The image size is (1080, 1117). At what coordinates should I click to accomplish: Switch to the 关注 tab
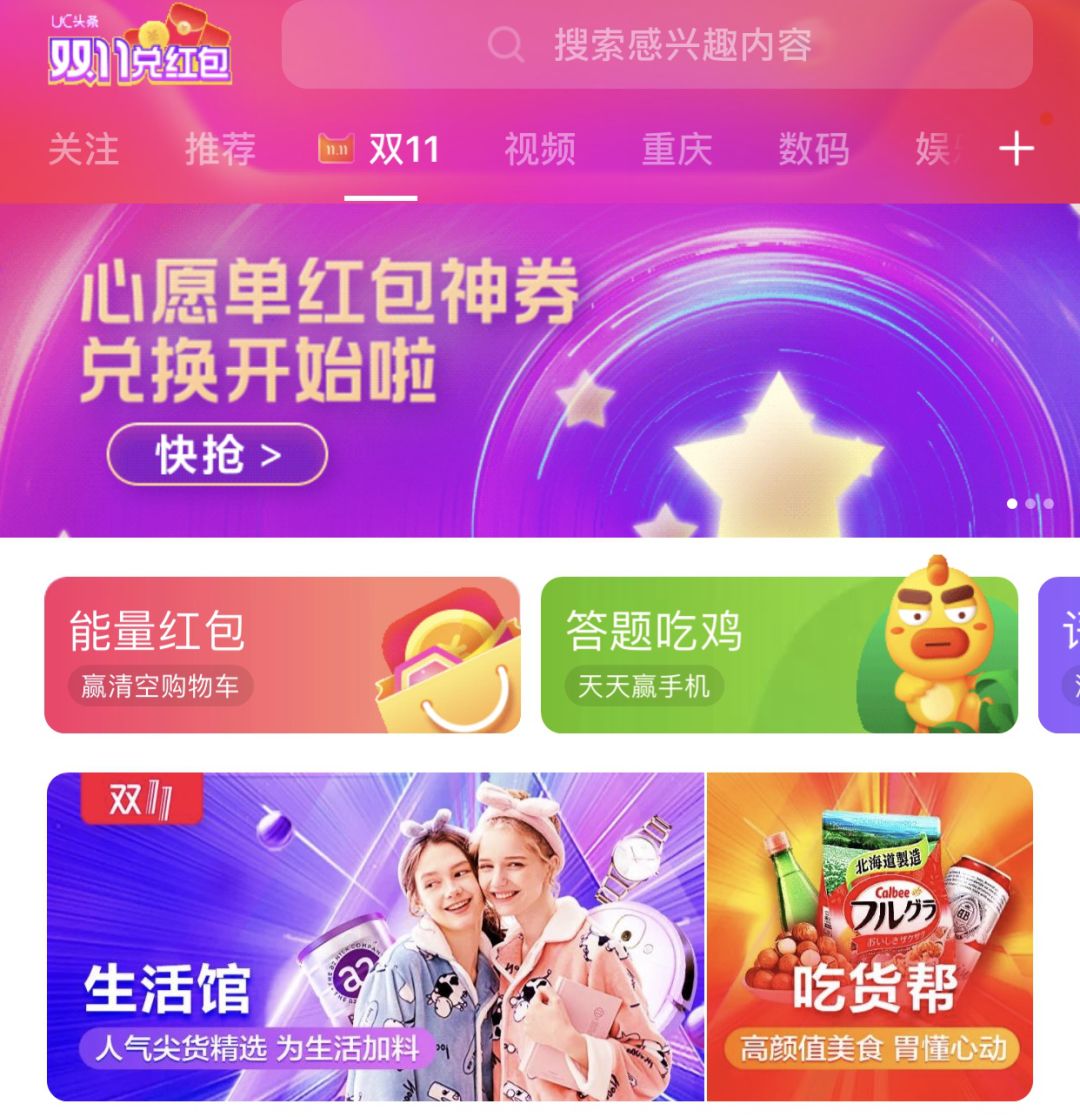click(84, 150)
